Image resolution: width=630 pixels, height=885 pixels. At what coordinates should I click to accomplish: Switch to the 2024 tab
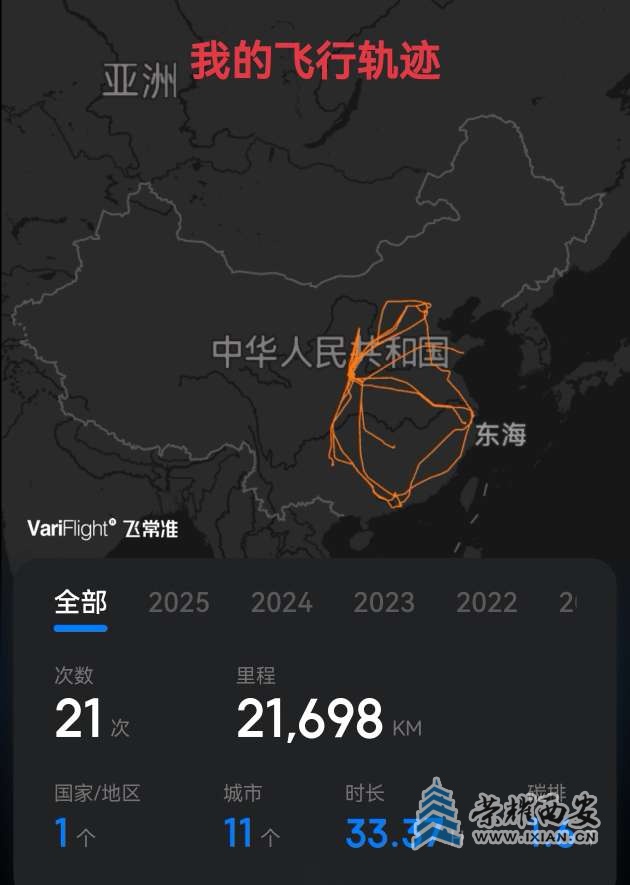tap(281, 602)
